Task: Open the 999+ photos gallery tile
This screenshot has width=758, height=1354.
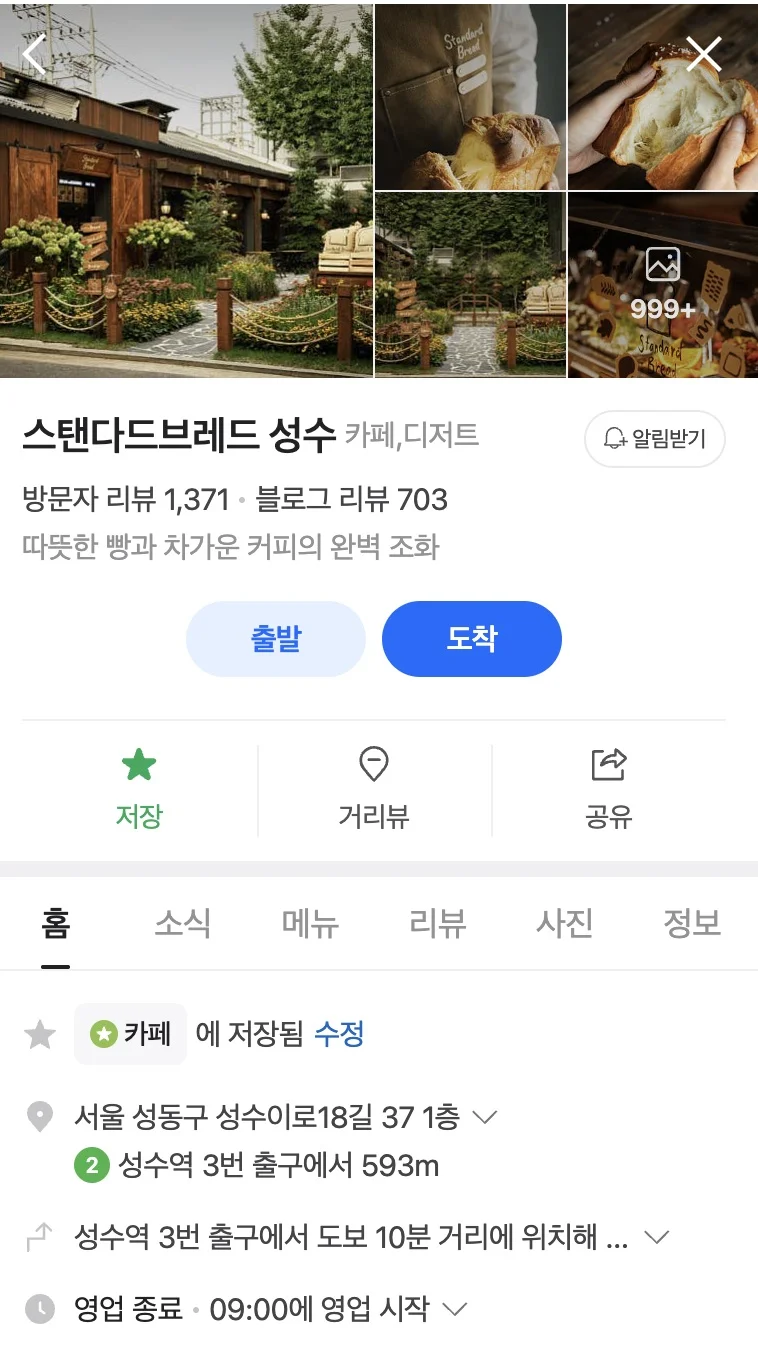Action: point(662,285)
